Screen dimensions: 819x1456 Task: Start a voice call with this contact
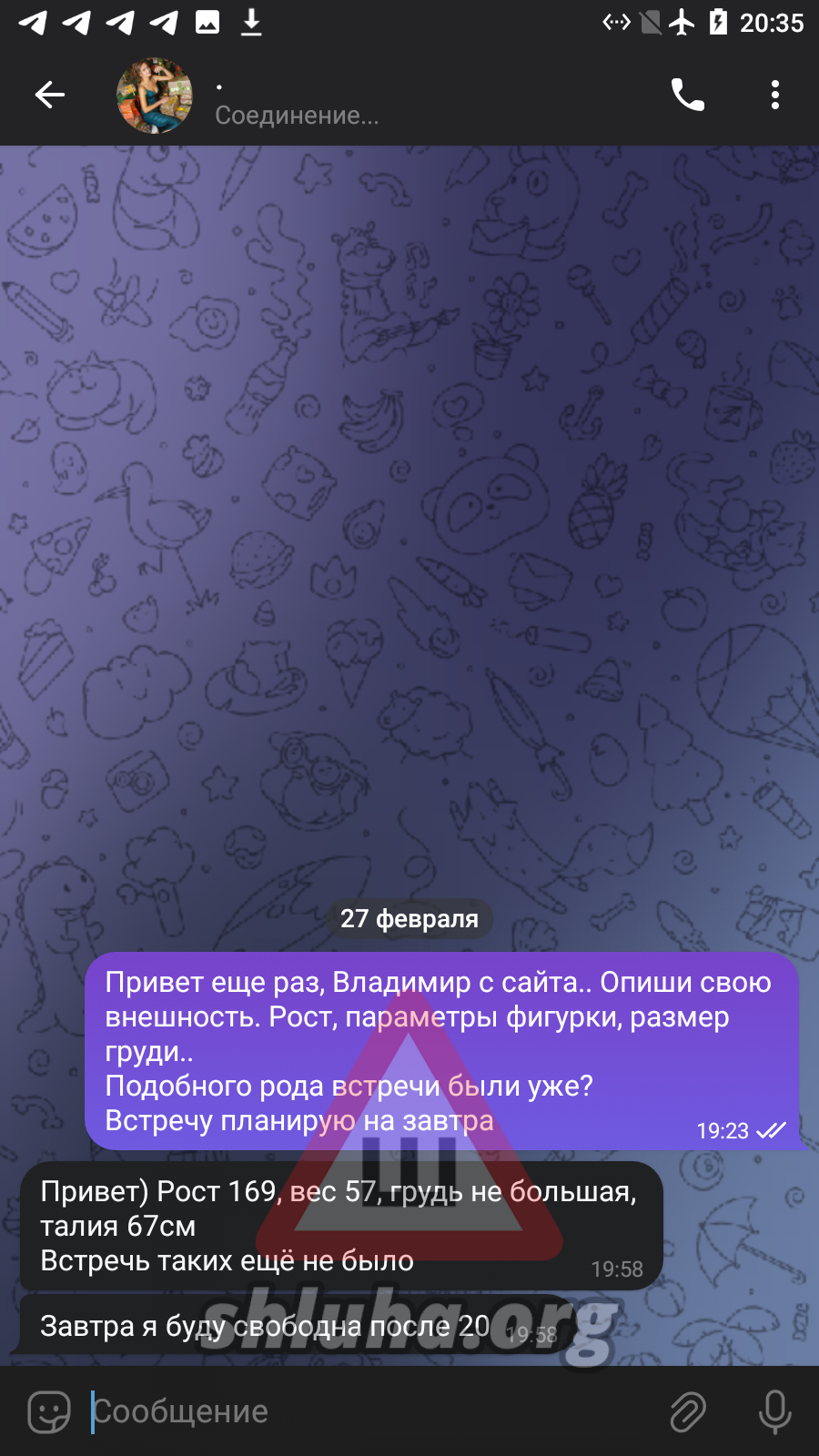(687, 95)
